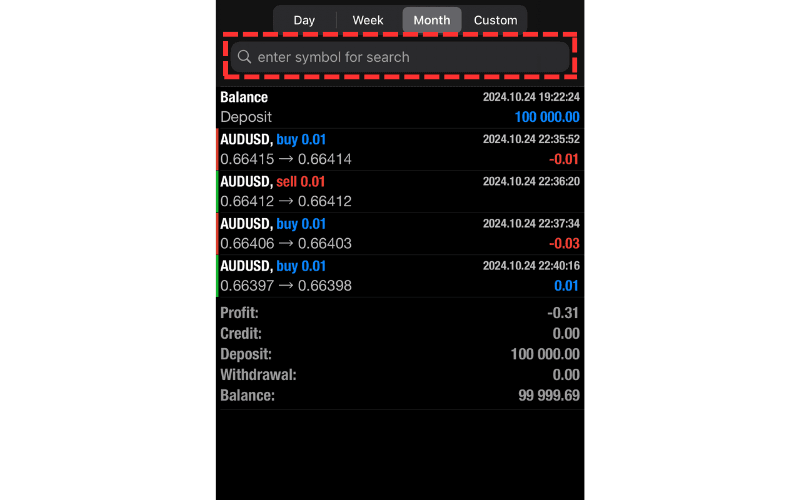
Task: Open the AUDUSD buy trade from 22:35:52
Action: (x=400, y=149)
